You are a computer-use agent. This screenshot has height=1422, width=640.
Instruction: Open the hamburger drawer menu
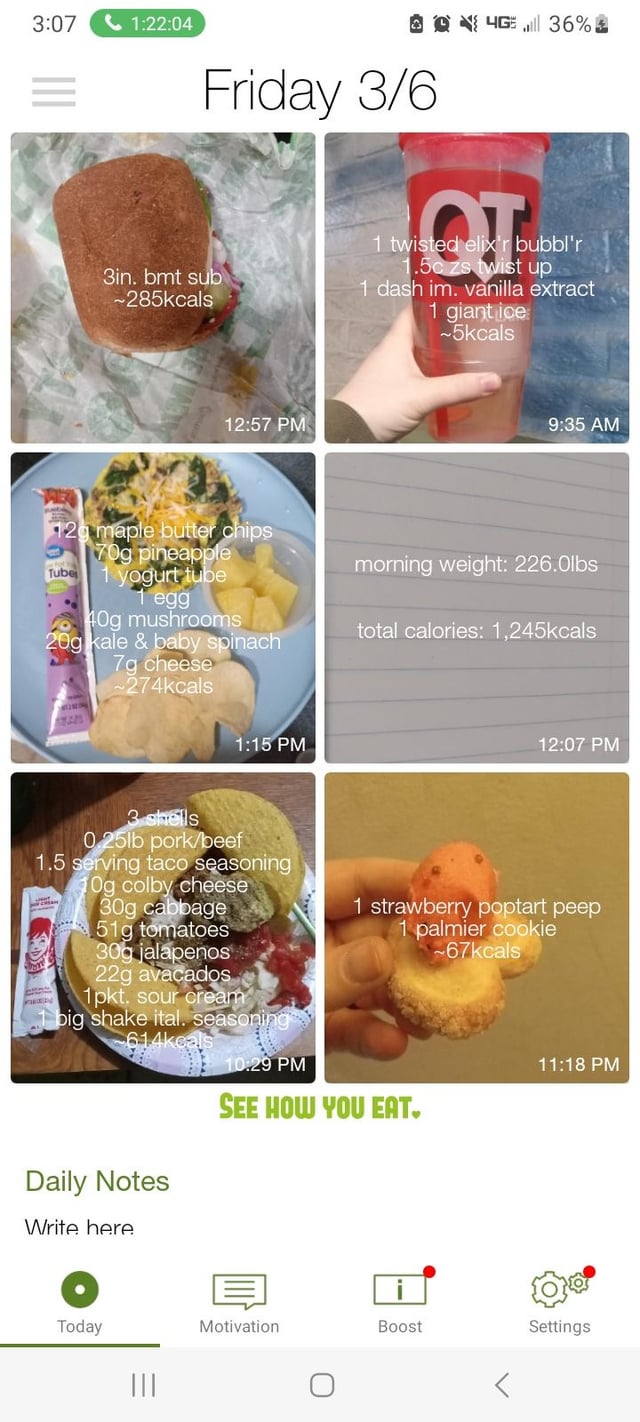pos(53,91)
